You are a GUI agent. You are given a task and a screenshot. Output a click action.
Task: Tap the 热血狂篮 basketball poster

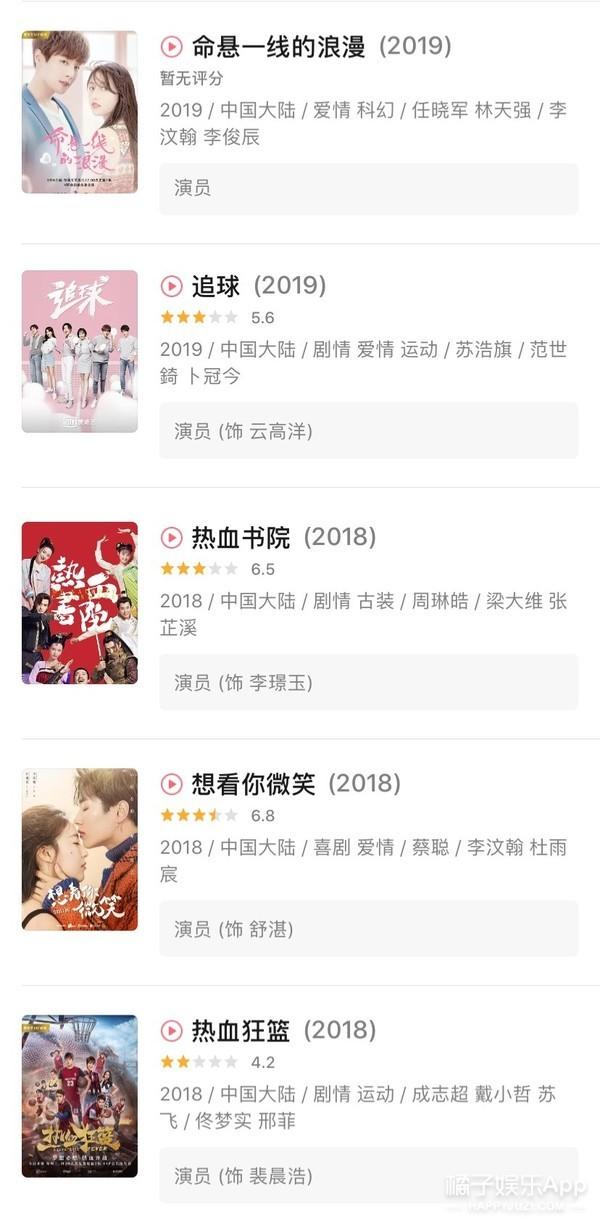coord(80,1096)
